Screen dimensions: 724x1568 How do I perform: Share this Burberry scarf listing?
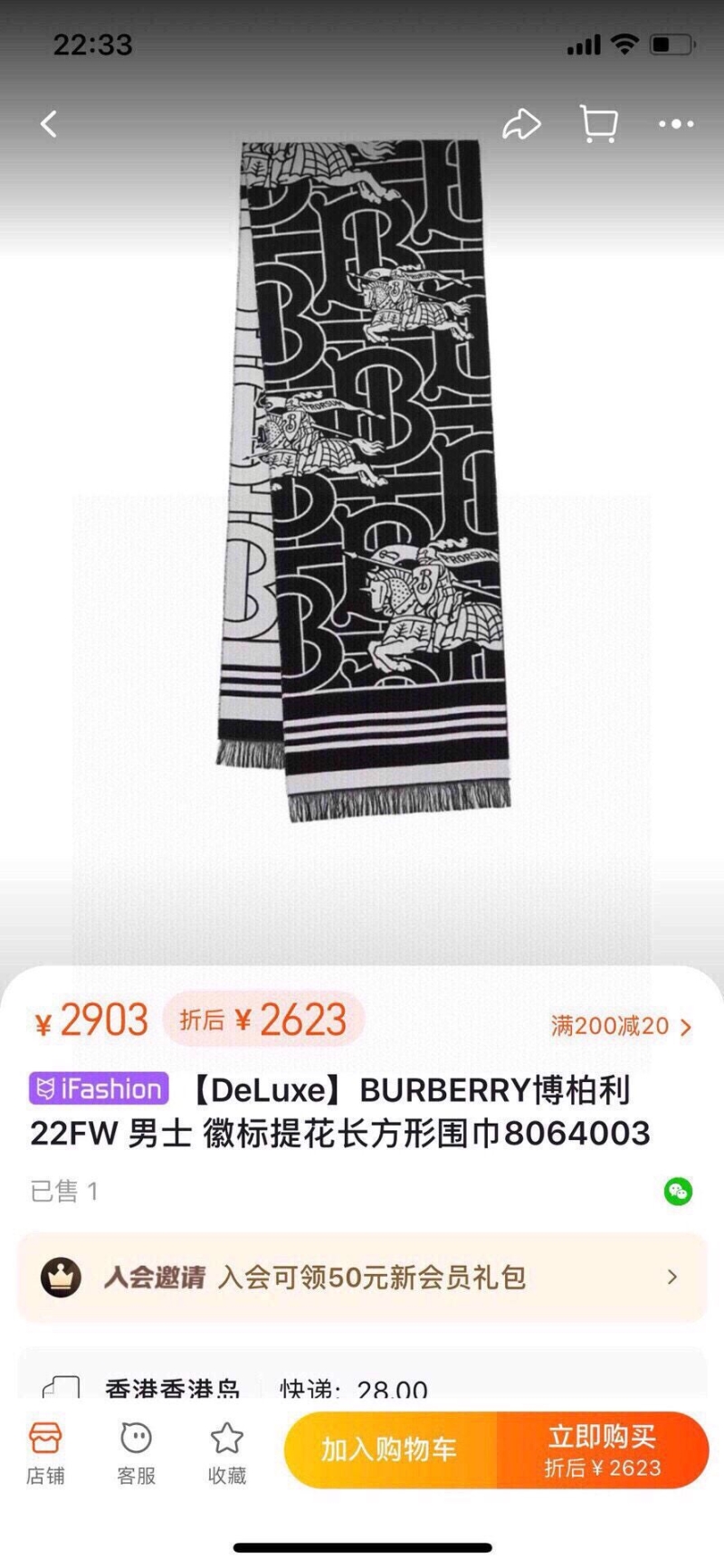point(521,124)
